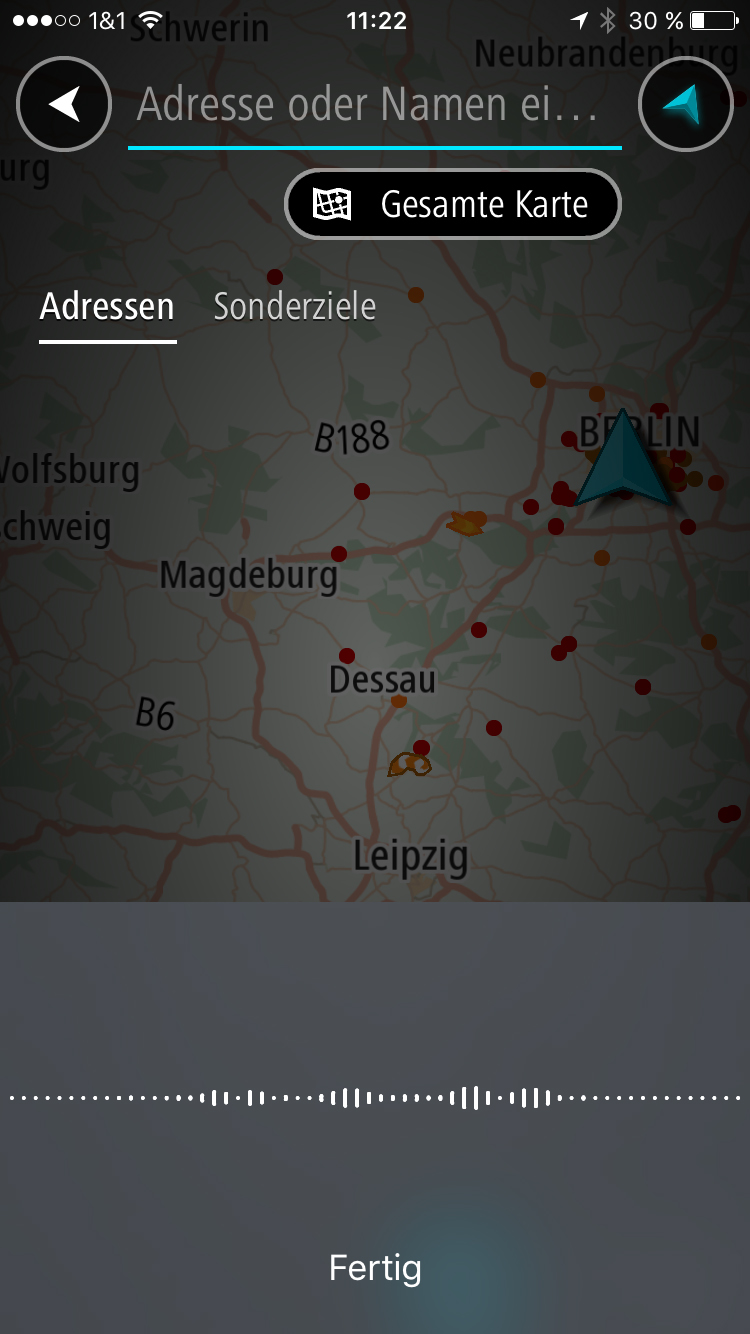The height and width of the screenshot is (1334, 750).
Task: Switch to the Sonderziele tab
Action: tap(295, 307)
